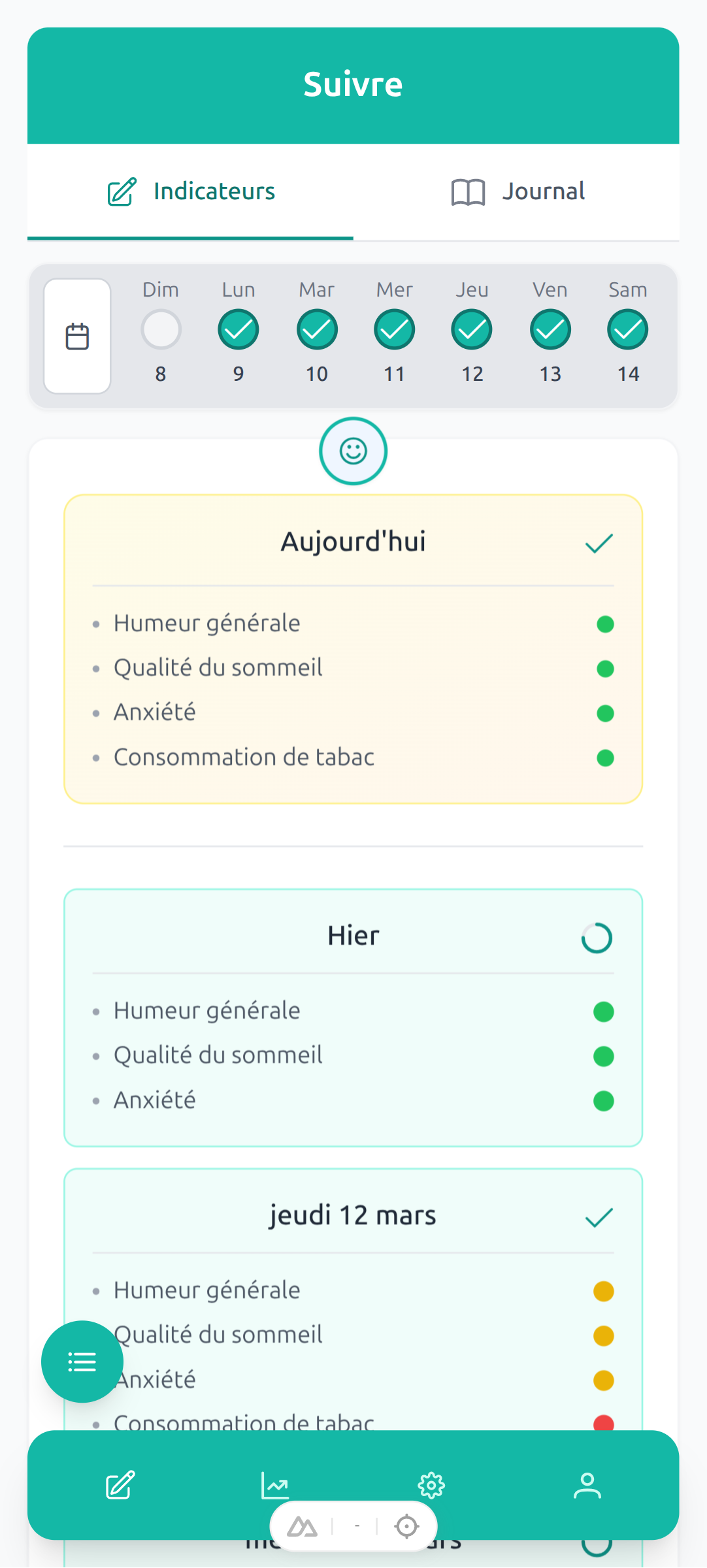The height and width of the screenshot is (1568, 707).
Task: Open the statistics chart icon in bottom bar
Action: click(x=275, y=1484)
